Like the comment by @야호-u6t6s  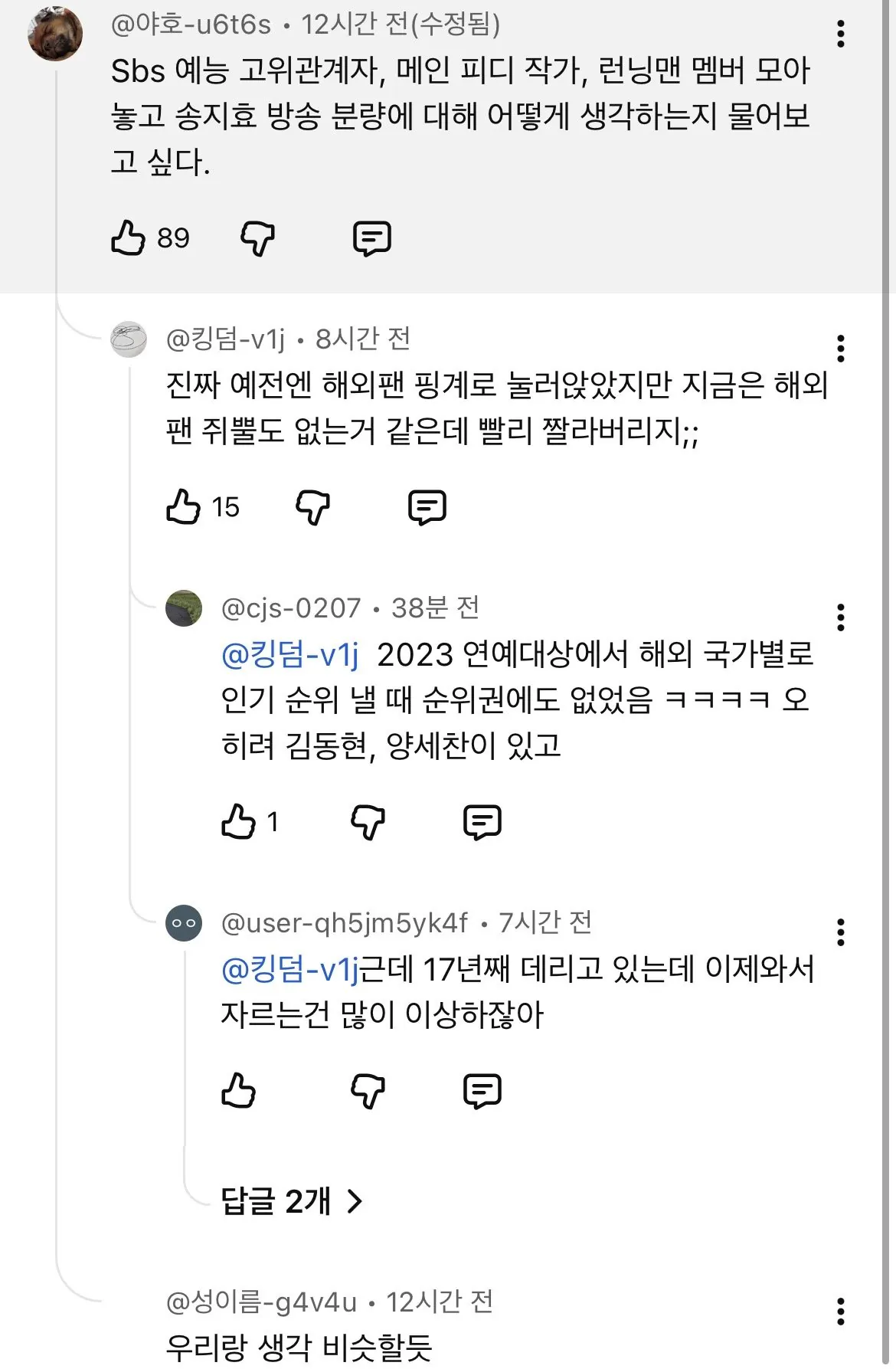(x=128, y=237)
